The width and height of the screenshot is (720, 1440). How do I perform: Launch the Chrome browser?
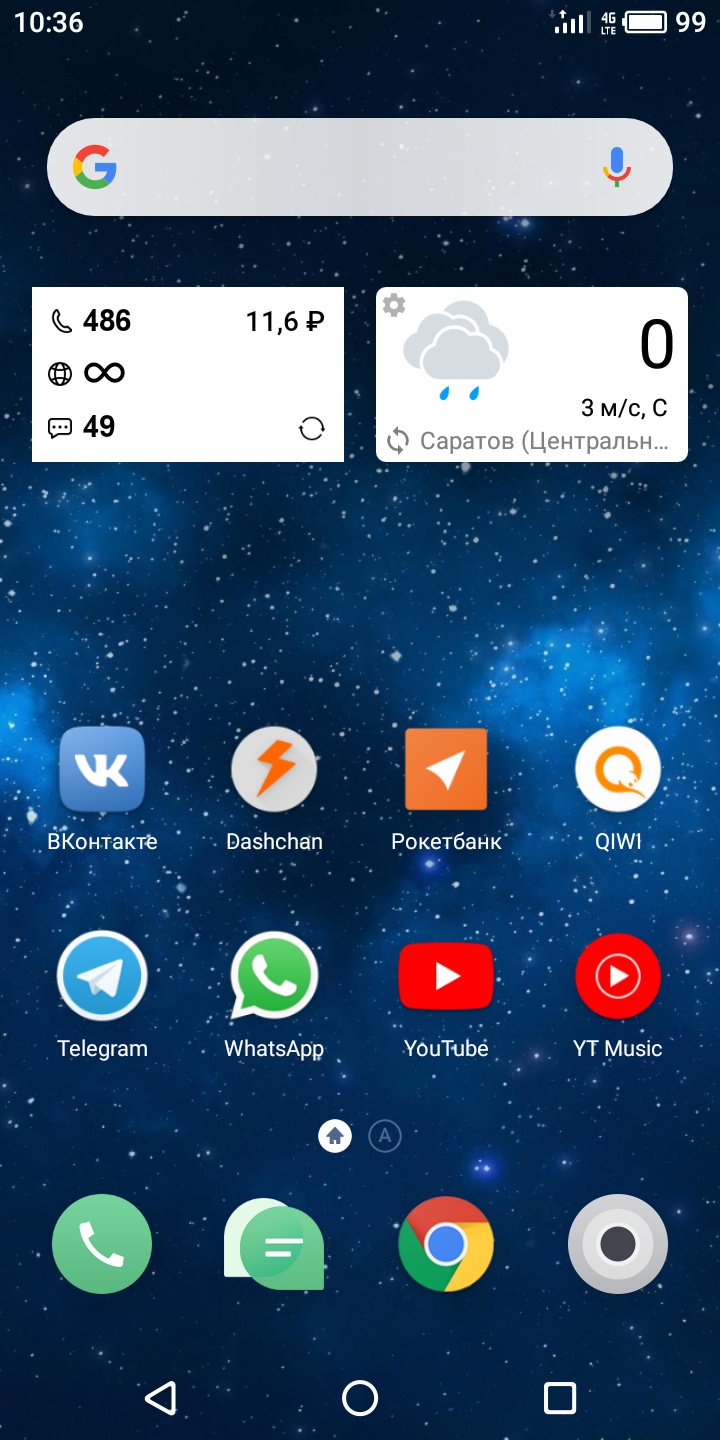(446, 1245)
